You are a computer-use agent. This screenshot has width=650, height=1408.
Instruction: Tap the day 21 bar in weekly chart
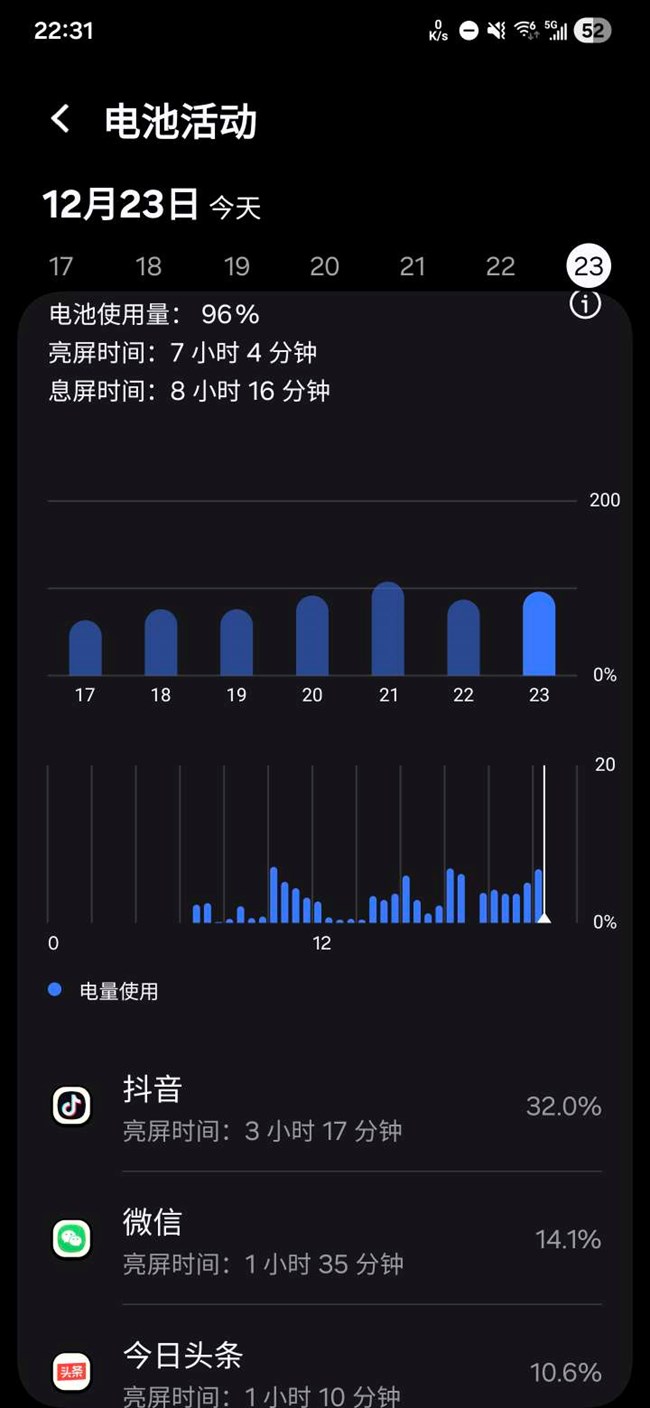[388, 630]
